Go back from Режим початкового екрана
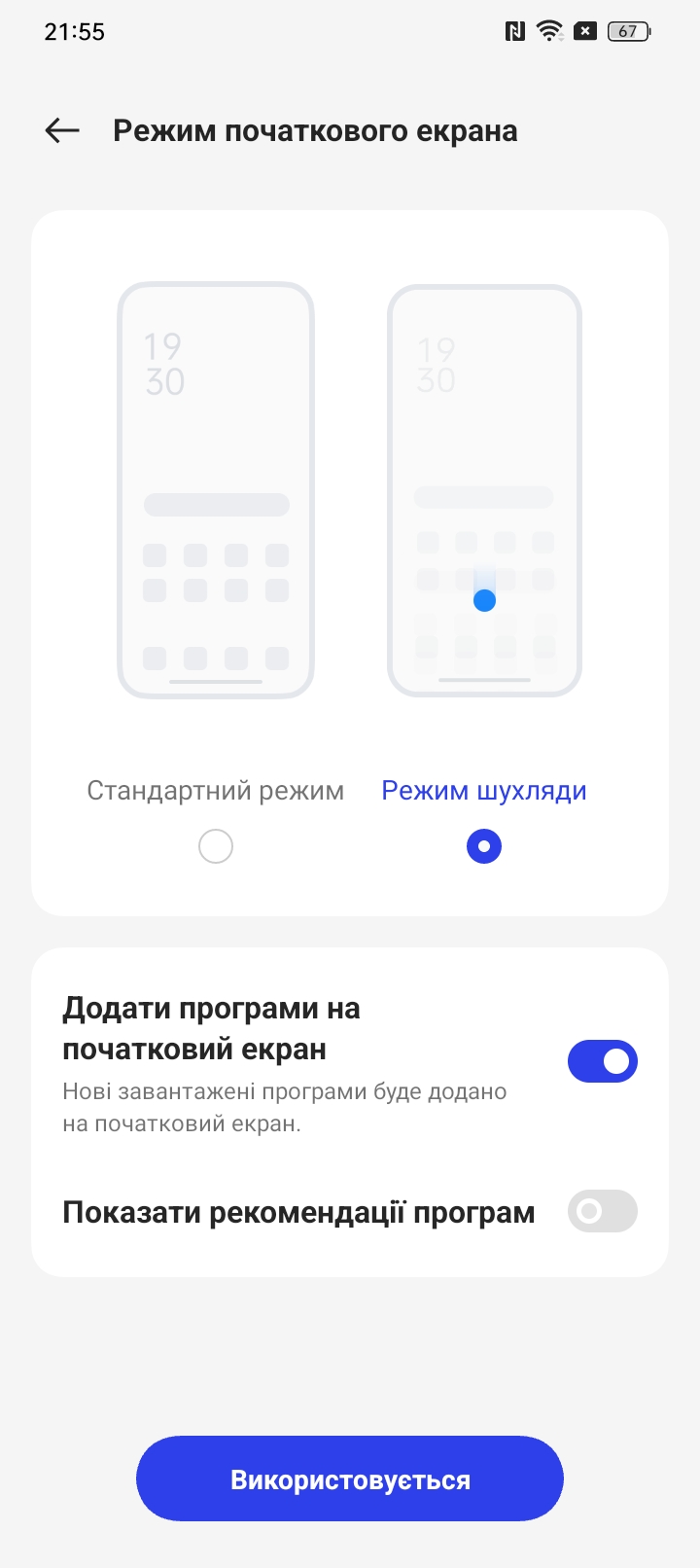The width and height of the screenshot is (700, 1568). coord(62,130)
